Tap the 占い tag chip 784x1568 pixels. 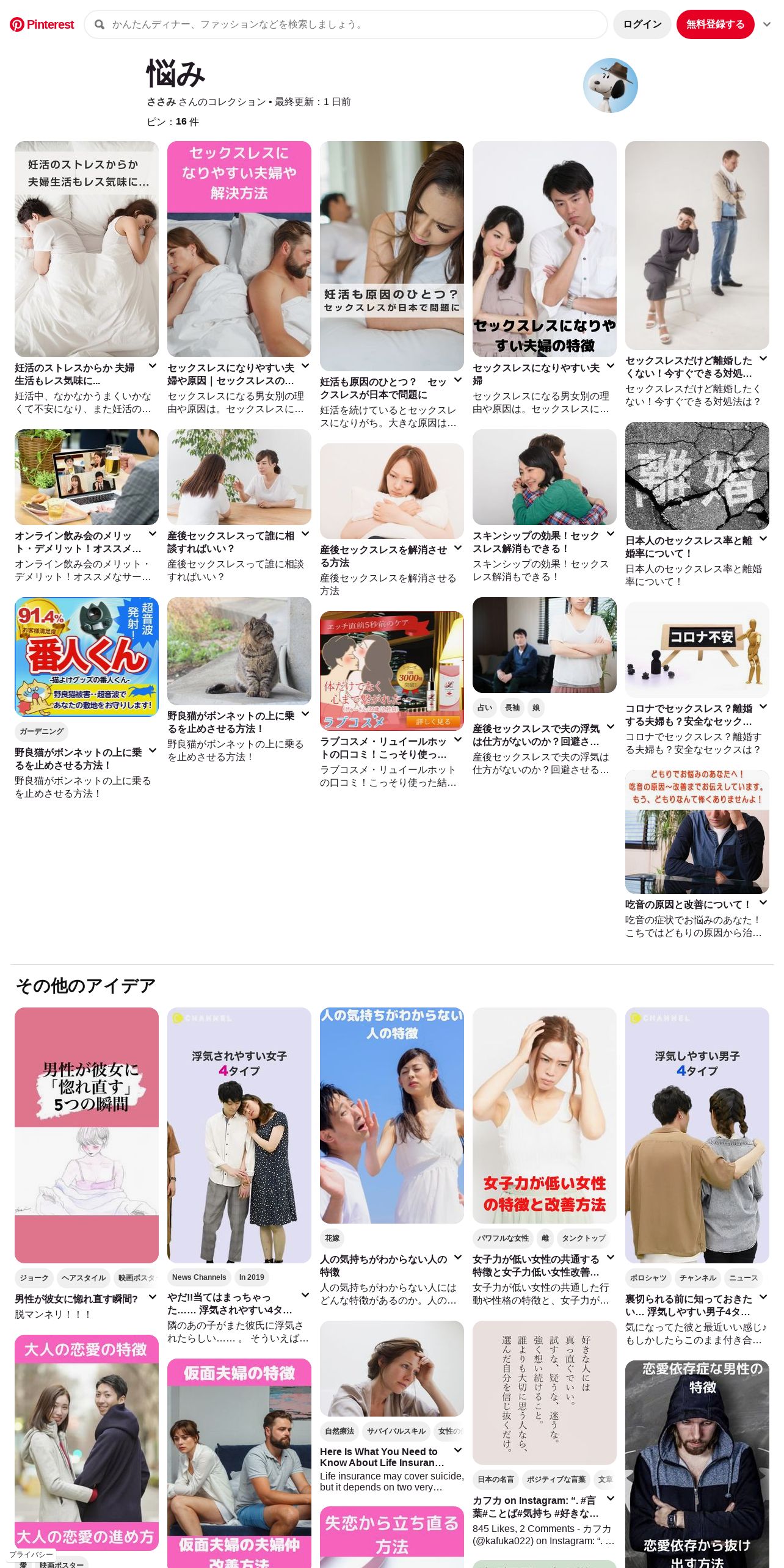[484, 708]
